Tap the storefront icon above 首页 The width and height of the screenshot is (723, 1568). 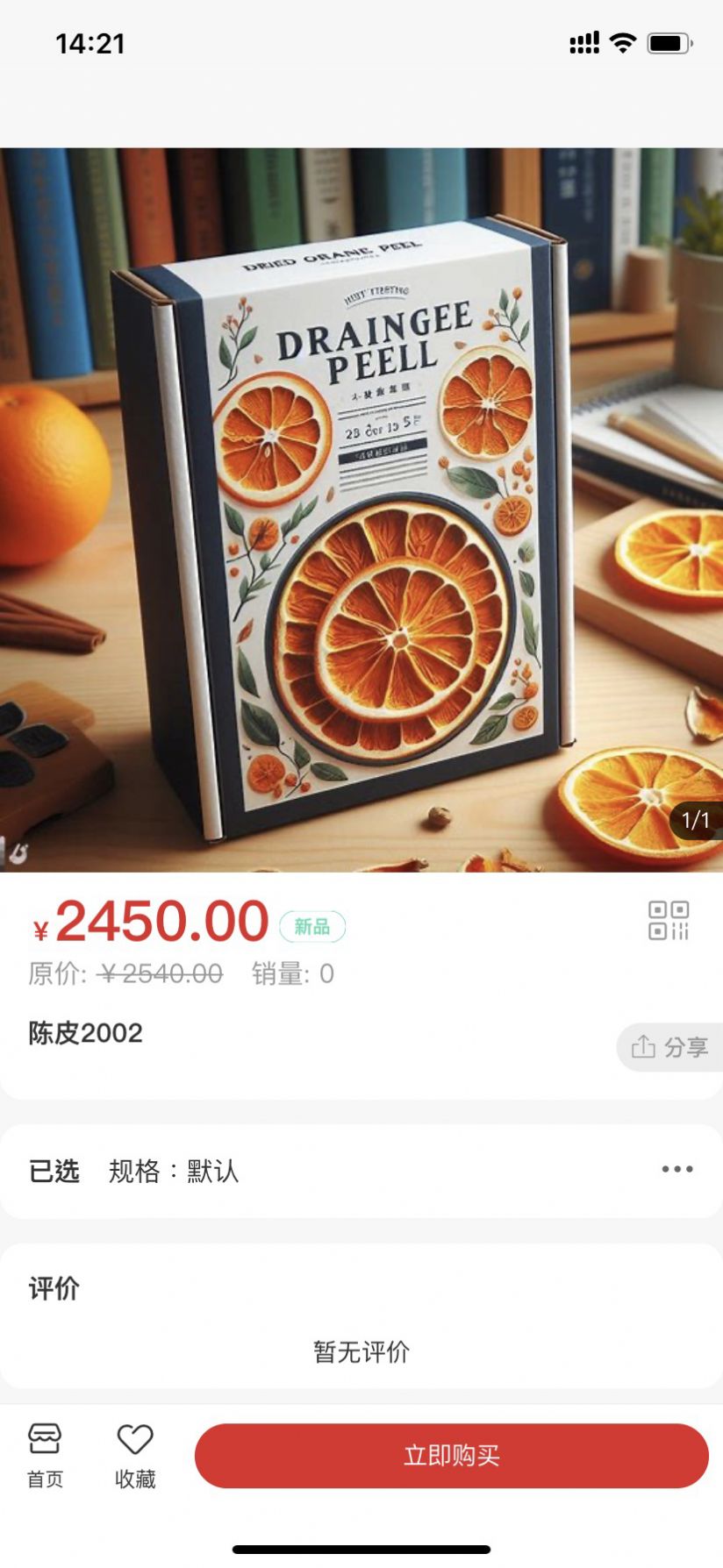[44, 1436]
